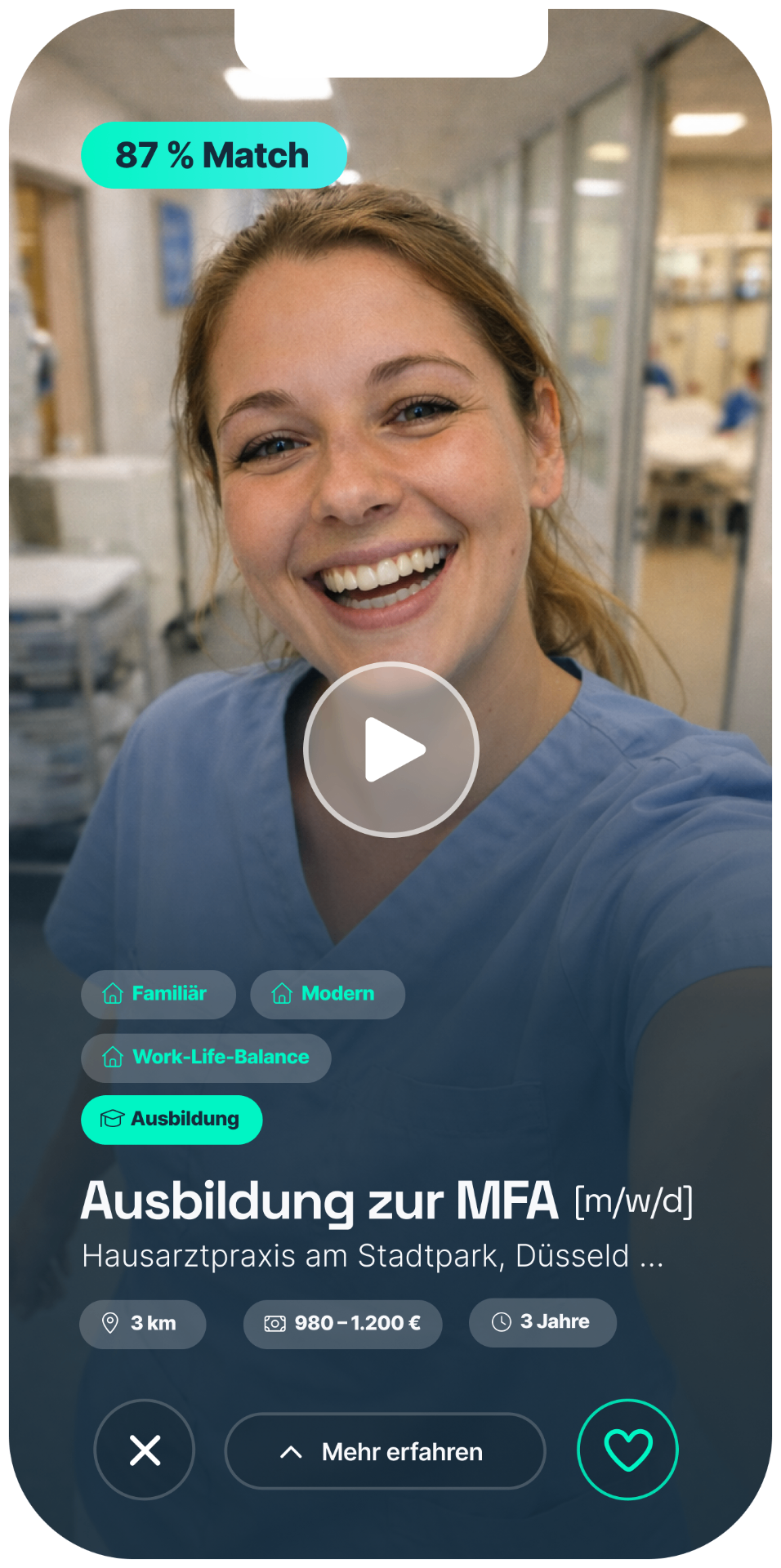This screenshot has height=1568, width=781.
Task: Like this Ausbildung with the heart
Action: (627, 1450)
